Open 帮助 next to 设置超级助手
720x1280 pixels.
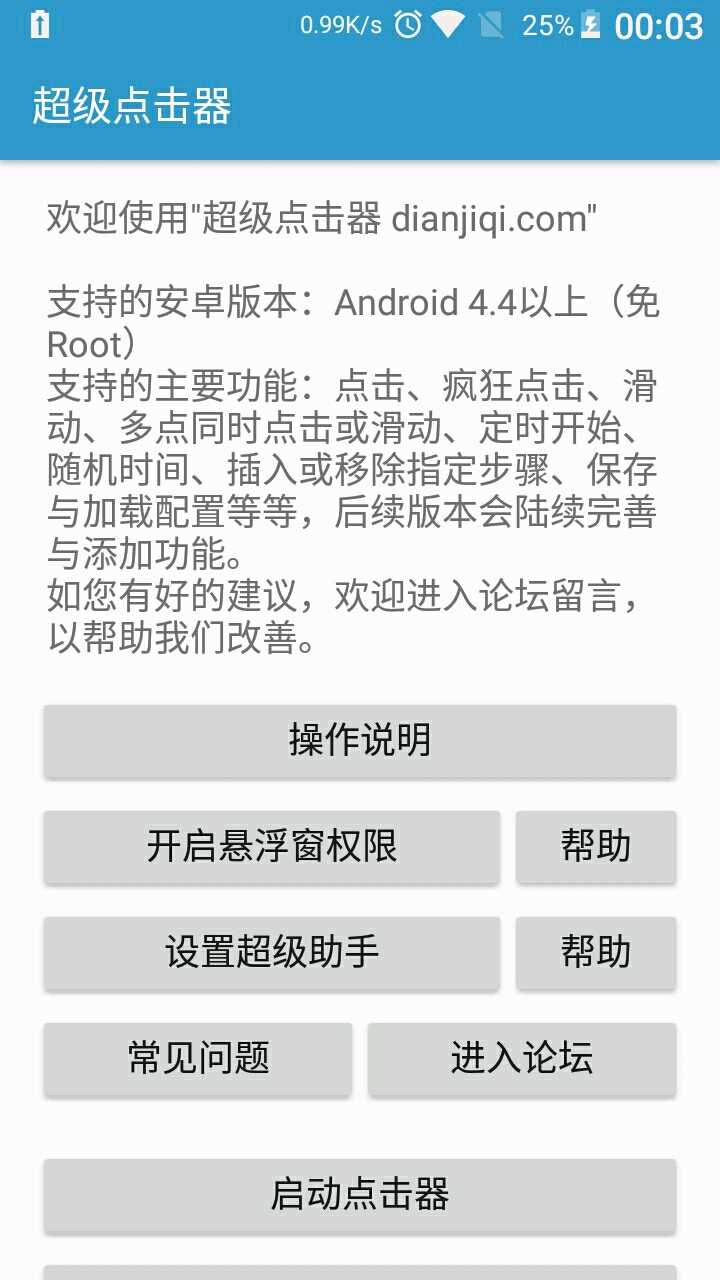596,953
